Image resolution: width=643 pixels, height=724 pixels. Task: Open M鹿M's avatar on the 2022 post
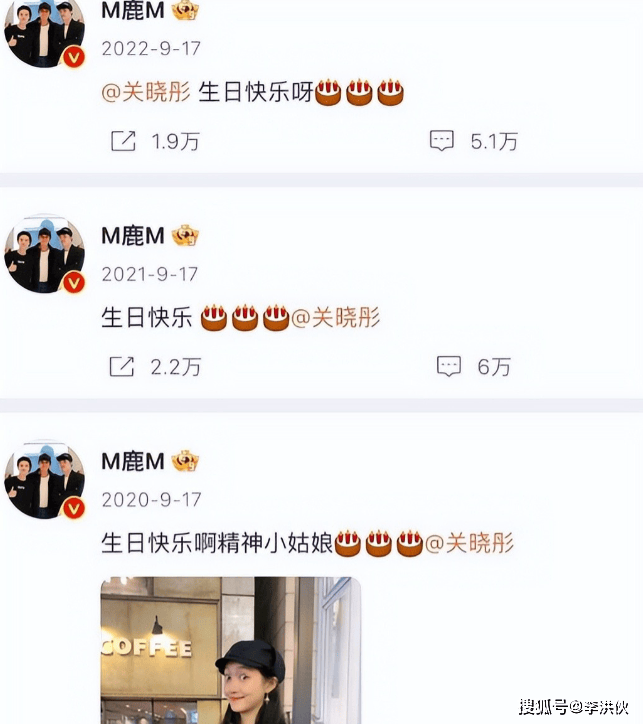(x=44, y=33)
